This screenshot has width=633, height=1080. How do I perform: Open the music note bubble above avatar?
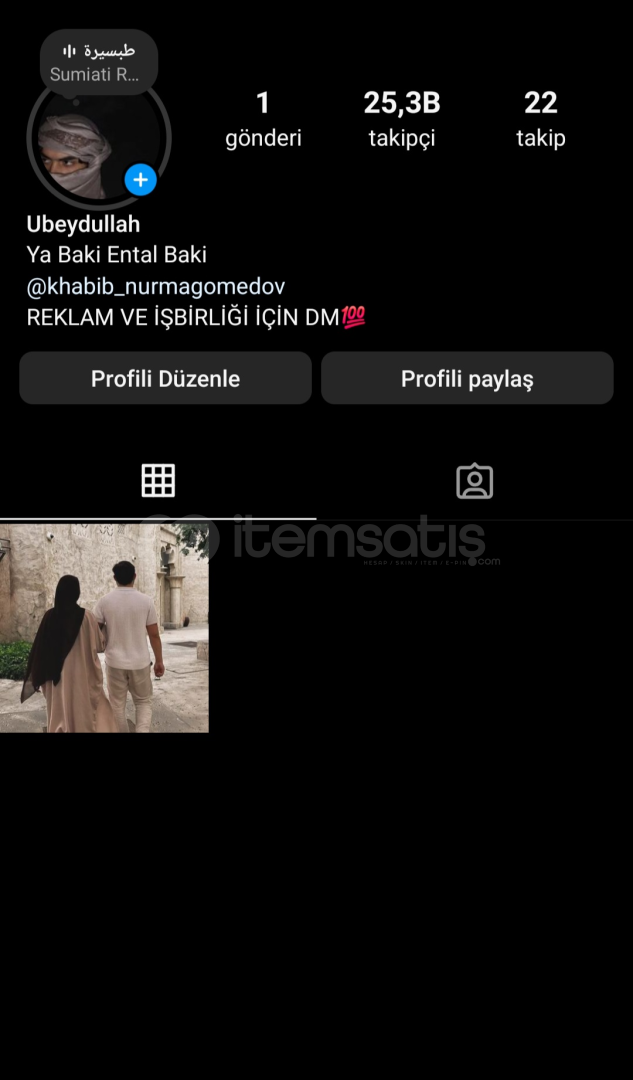99,61
